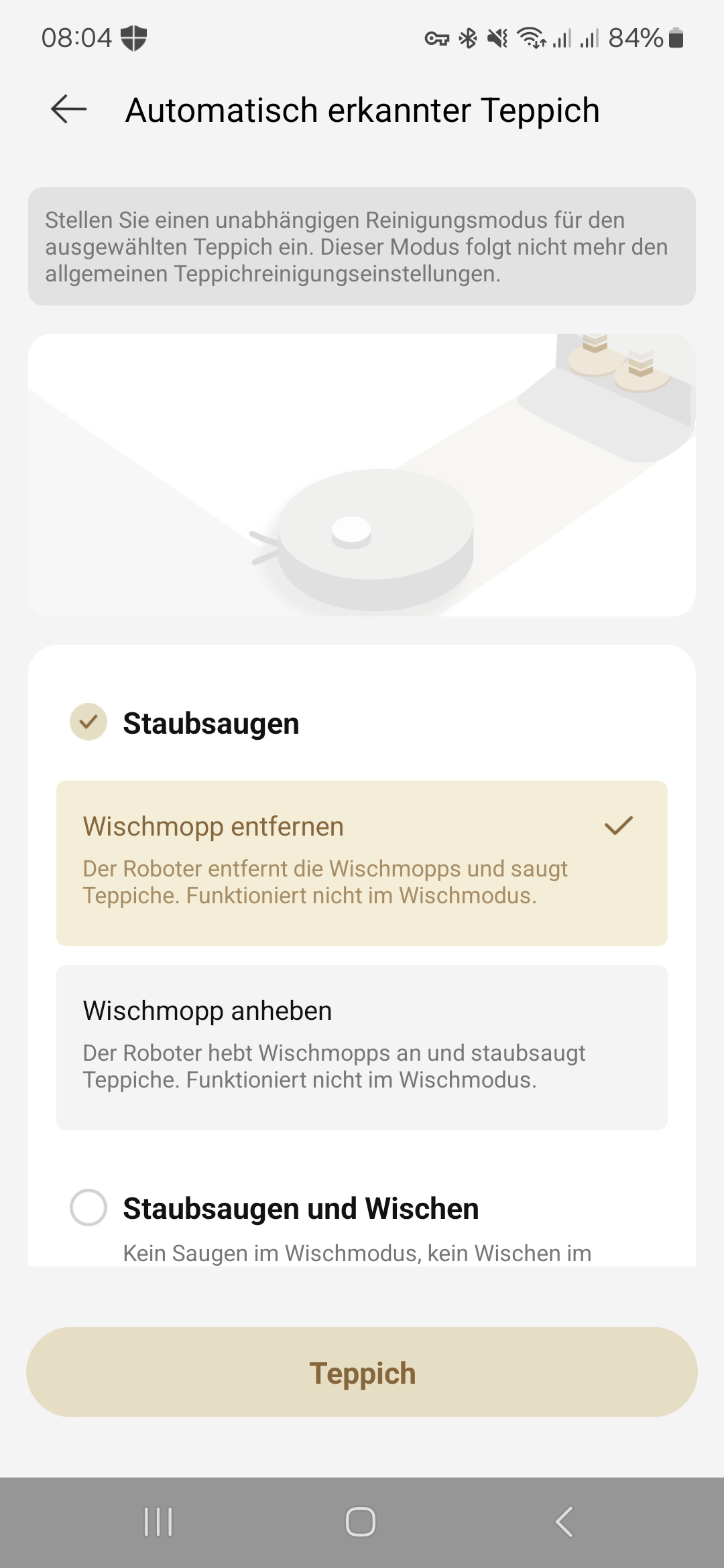Select the Staubsaugen radio option
Screen dimensions: 724x1568
[x=88, y=722]
